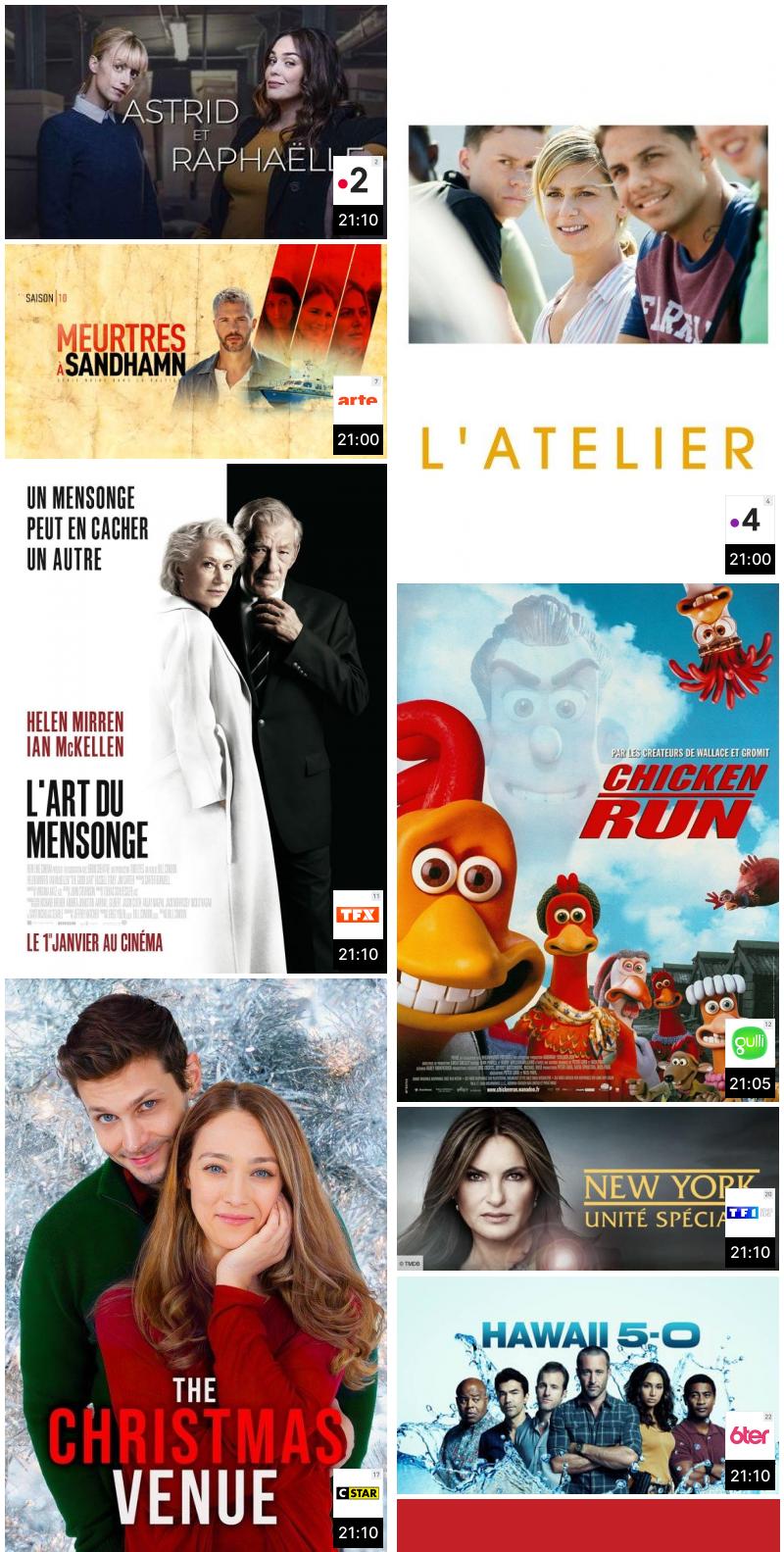View New York Unité Spéciale program
Viewport: 784px width, 1552px height.
(588, 1188)
